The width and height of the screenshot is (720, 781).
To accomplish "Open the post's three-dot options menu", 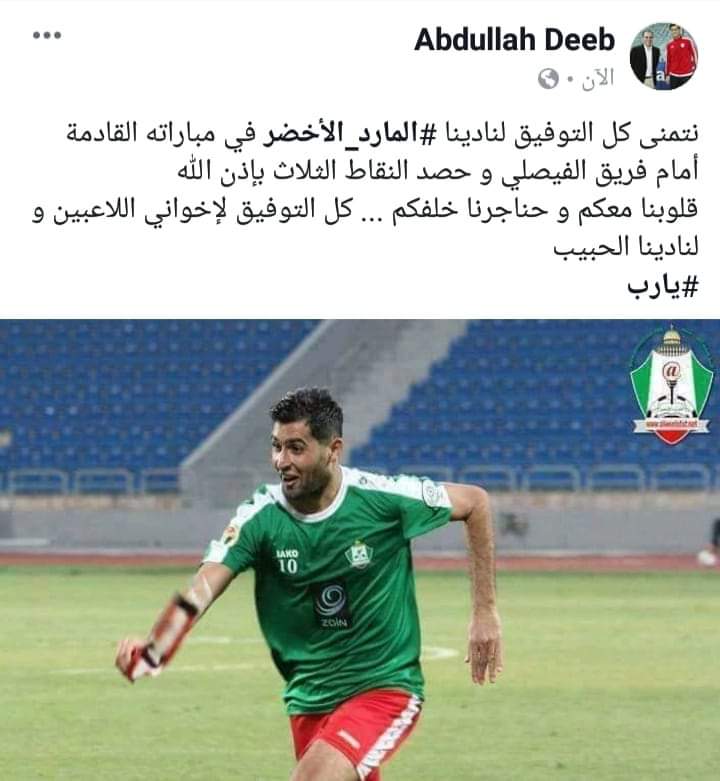I will pos(46,36).
